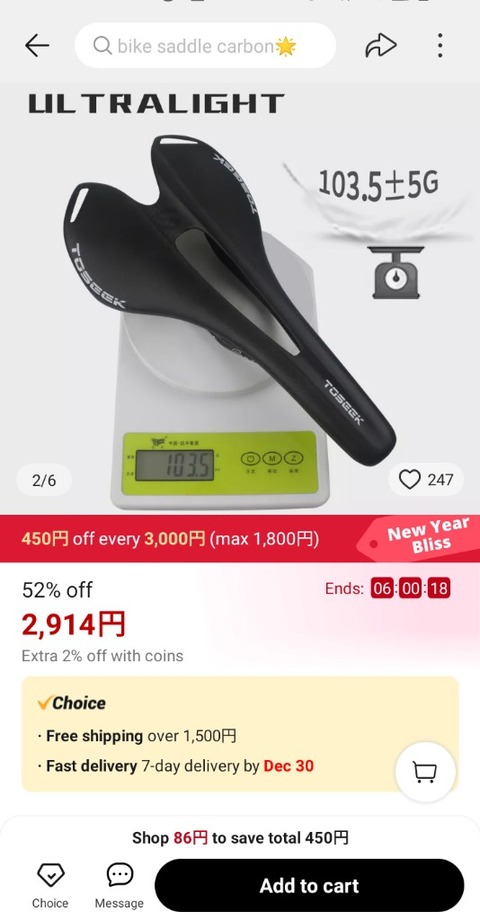Open the saddle product image

coord(240,298)
